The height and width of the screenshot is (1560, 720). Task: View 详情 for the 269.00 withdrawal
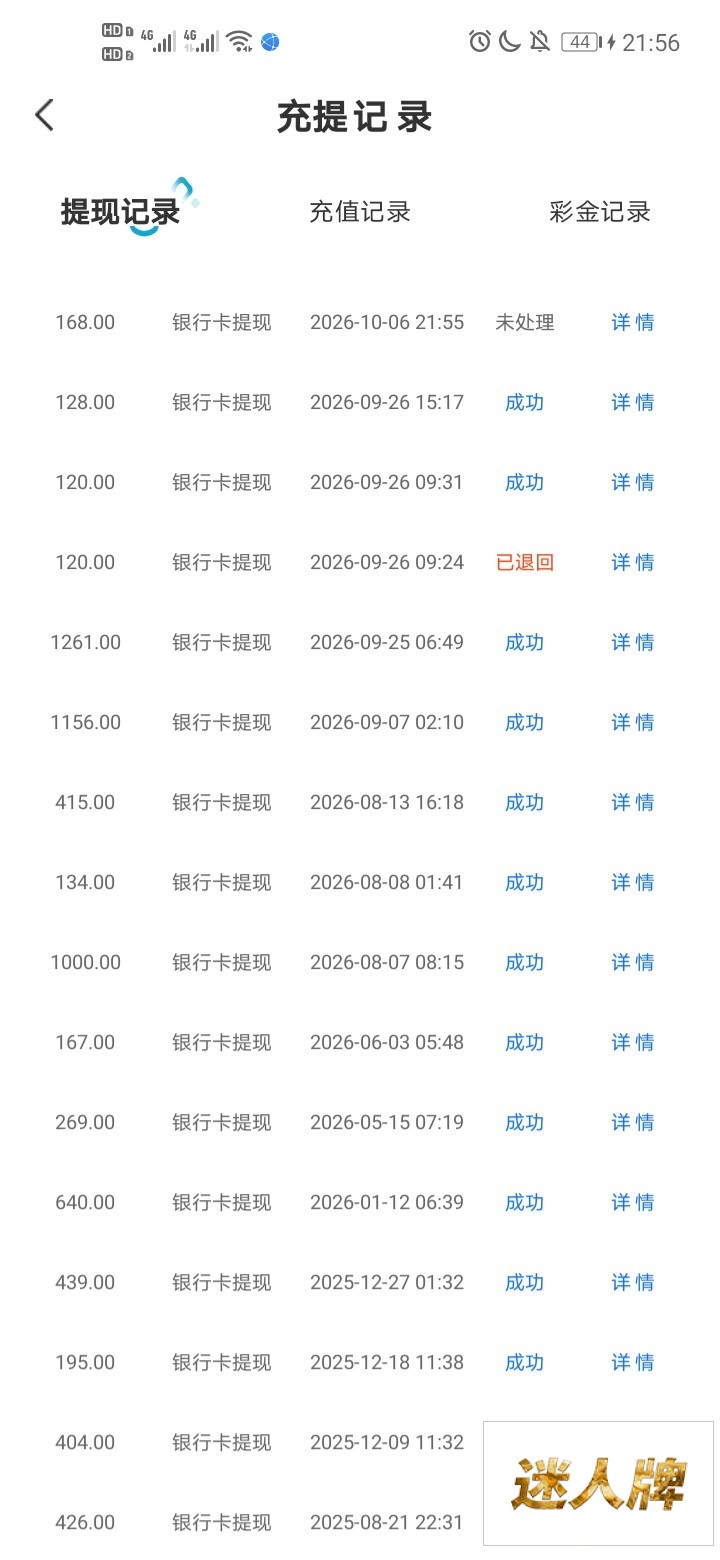coord(633,1122)
